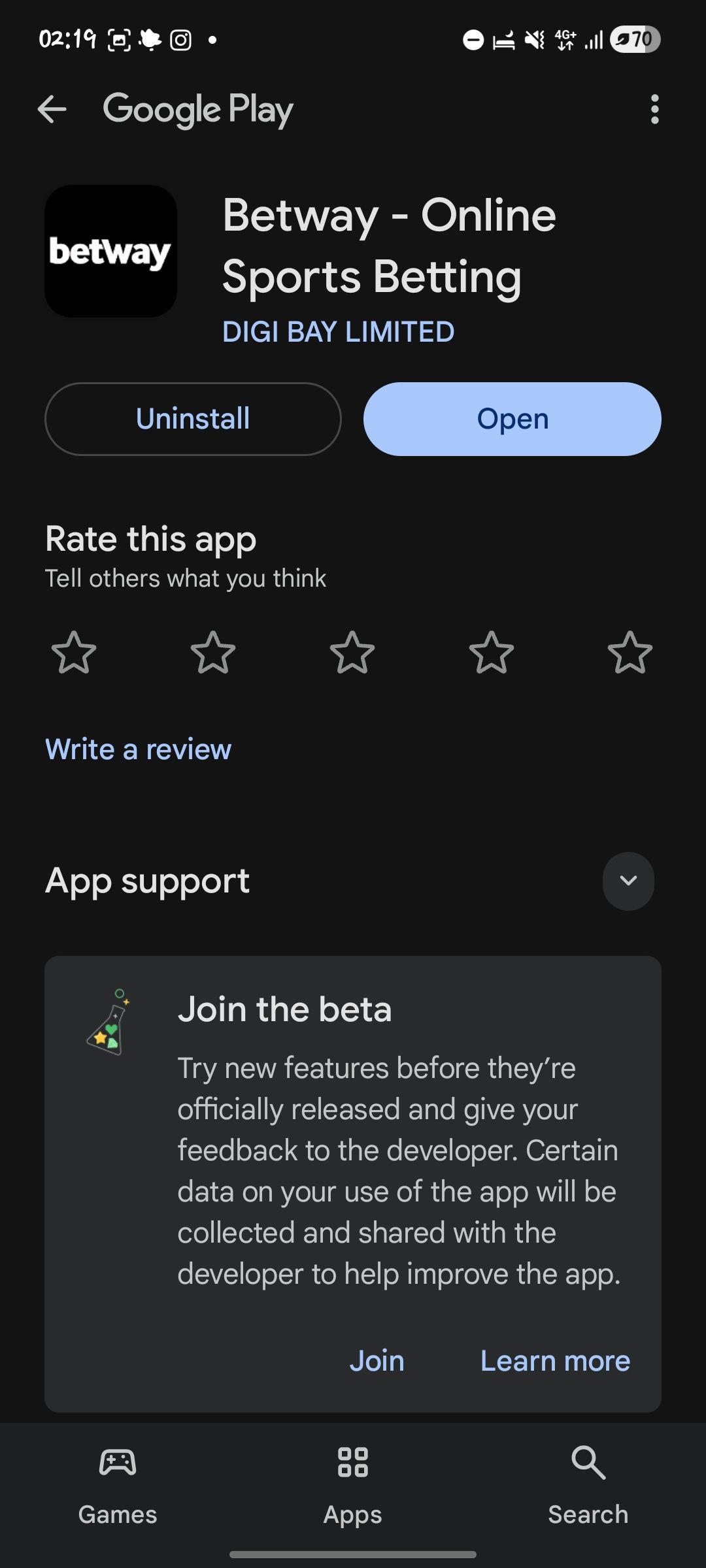706x1568 pixels.
Task: Tap Write a review
Action: 137,749
